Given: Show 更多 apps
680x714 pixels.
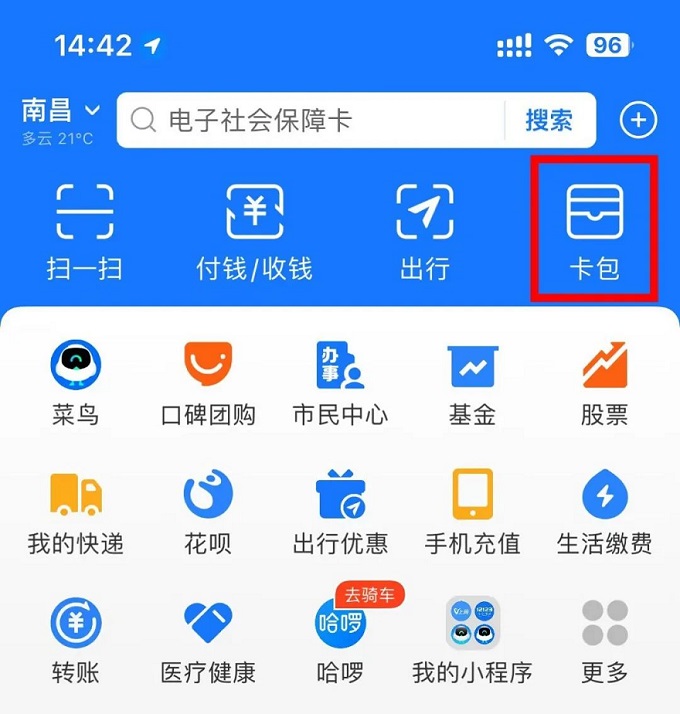Looking at the screenshot, I should click(x=604, y=640).
